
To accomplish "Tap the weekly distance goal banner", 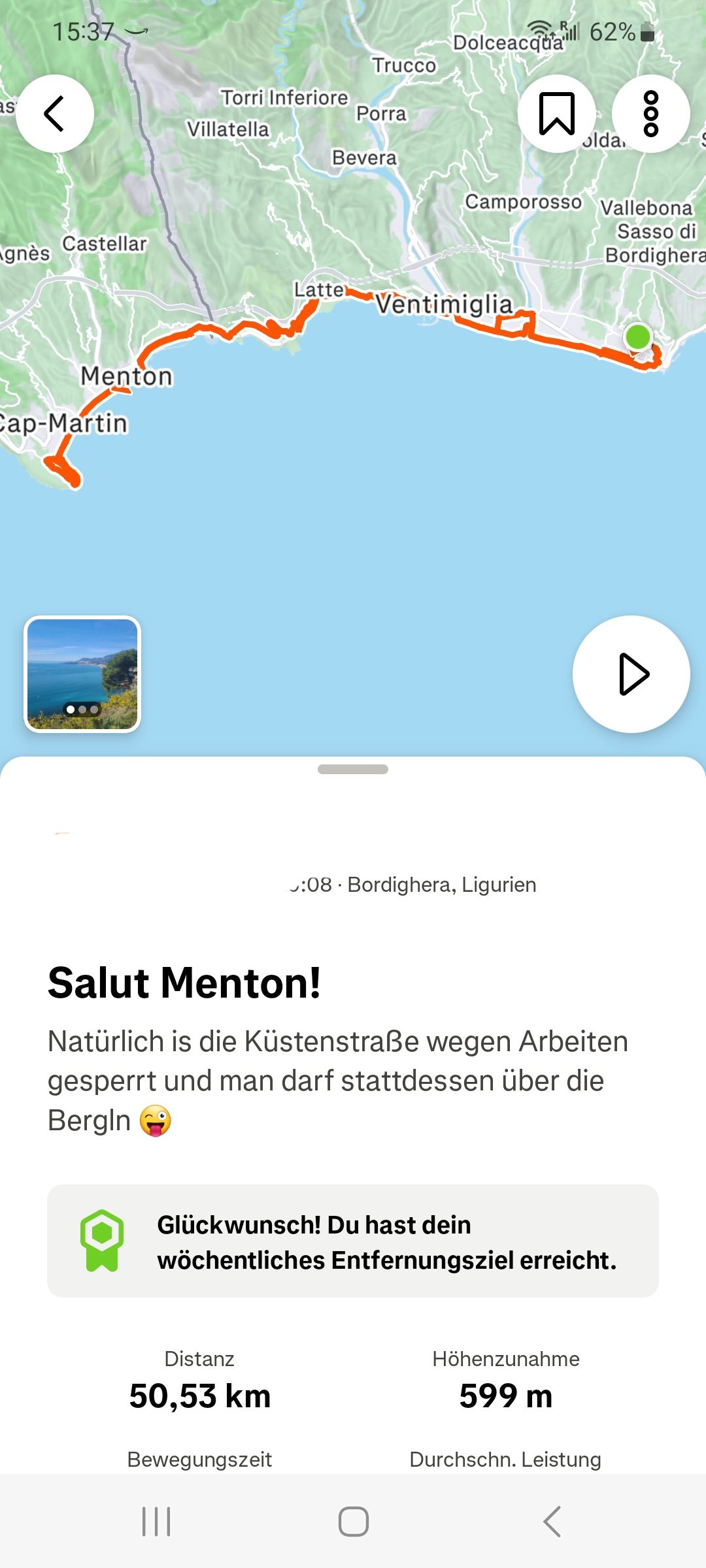I will click(353, 1241).
